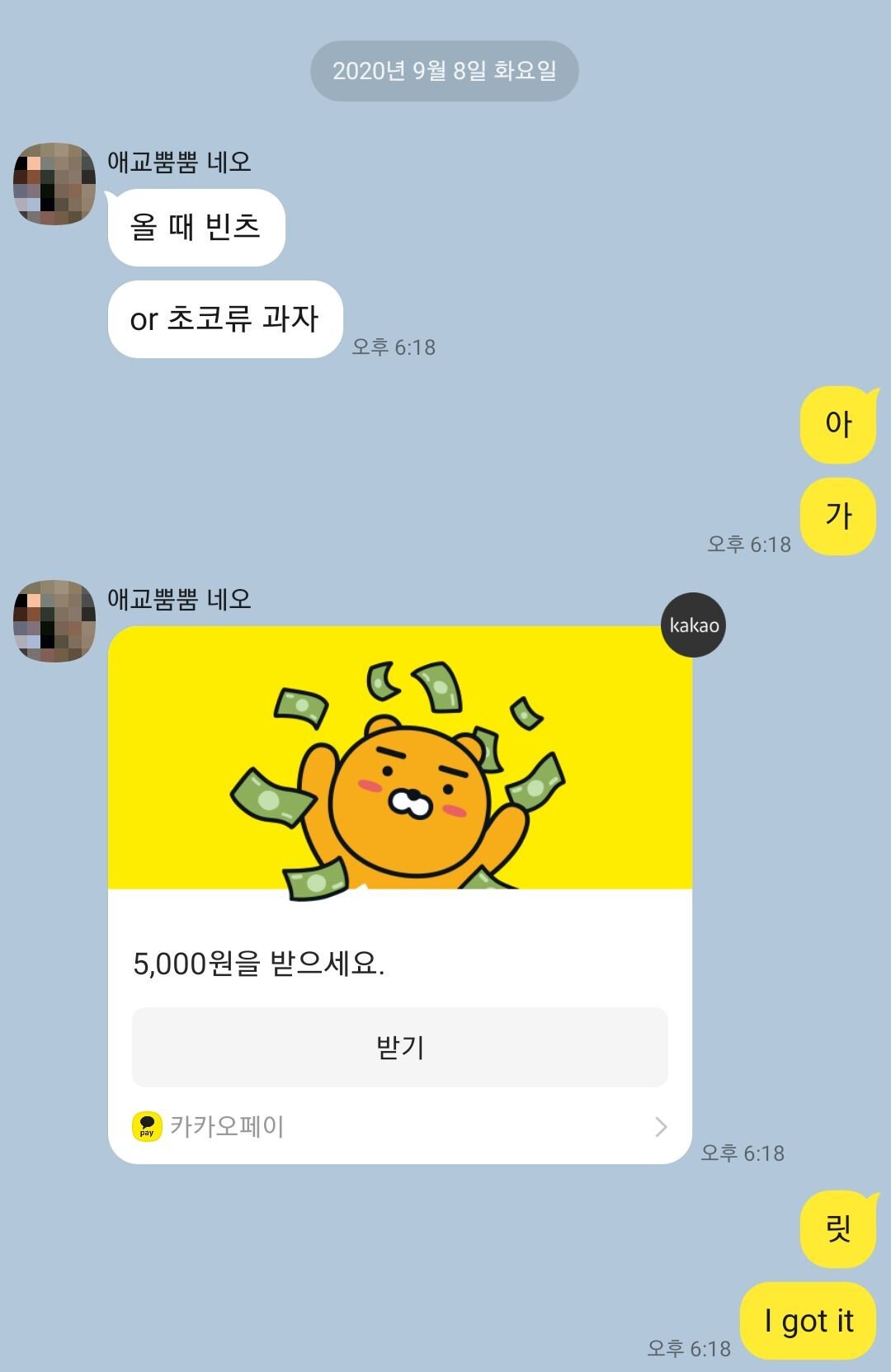The height and width of the screenshot is (1372, 891).
Task: Open the profile photo next to the KakaoPay card
Action: point(54,617)
